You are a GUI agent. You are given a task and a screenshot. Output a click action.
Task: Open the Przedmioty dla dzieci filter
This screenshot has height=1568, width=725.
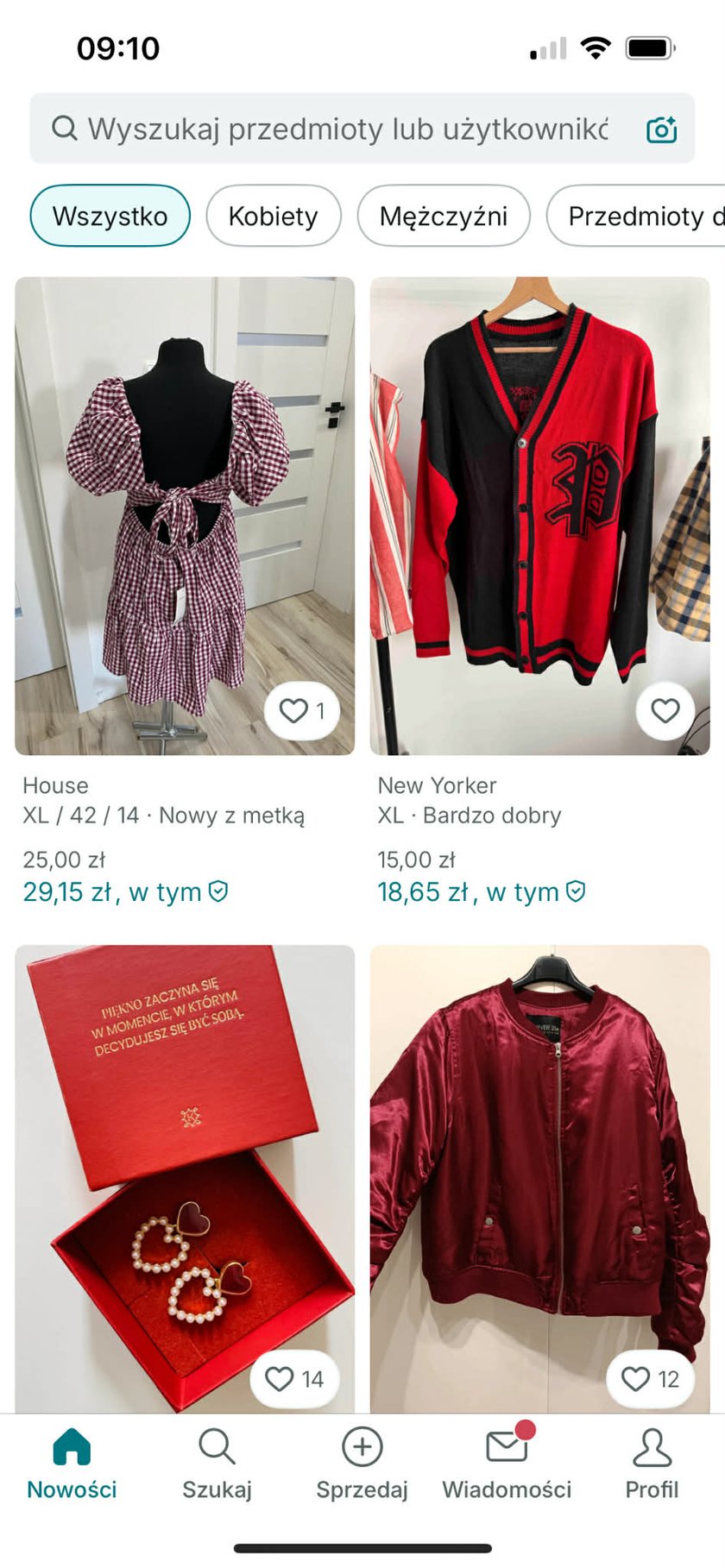click(646, 217)
